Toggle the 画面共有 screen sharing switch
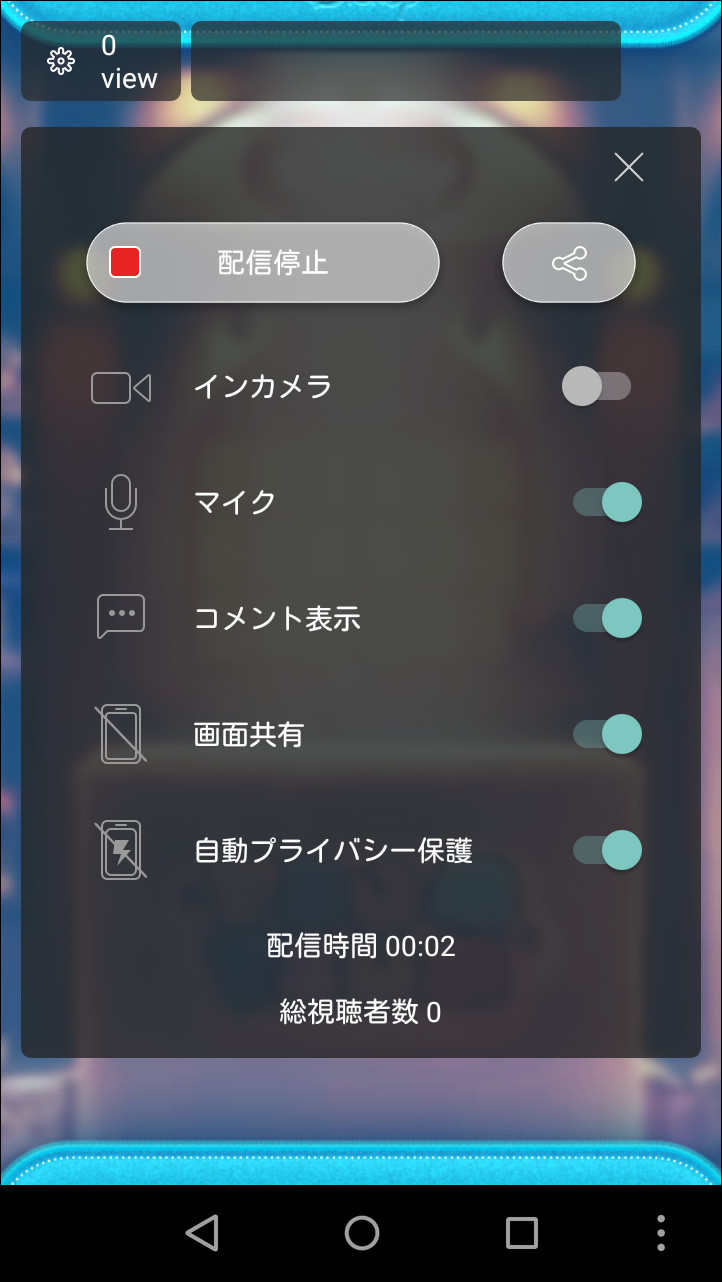The image size is (722, 1282). (607, 734)
